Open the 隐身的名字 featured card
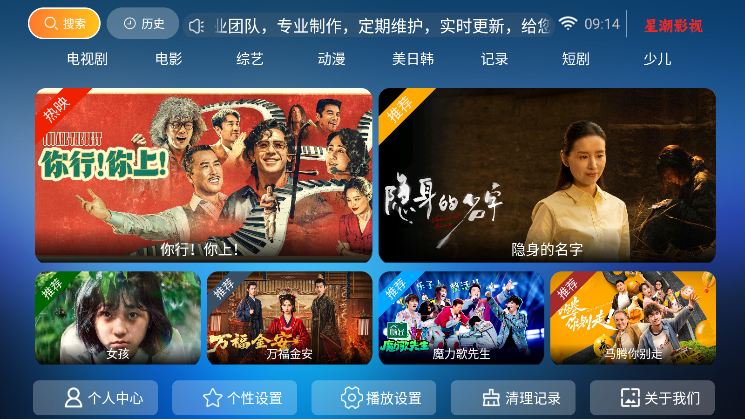The image size is (745, 419). pyautogui.click(x=546, y=175)
